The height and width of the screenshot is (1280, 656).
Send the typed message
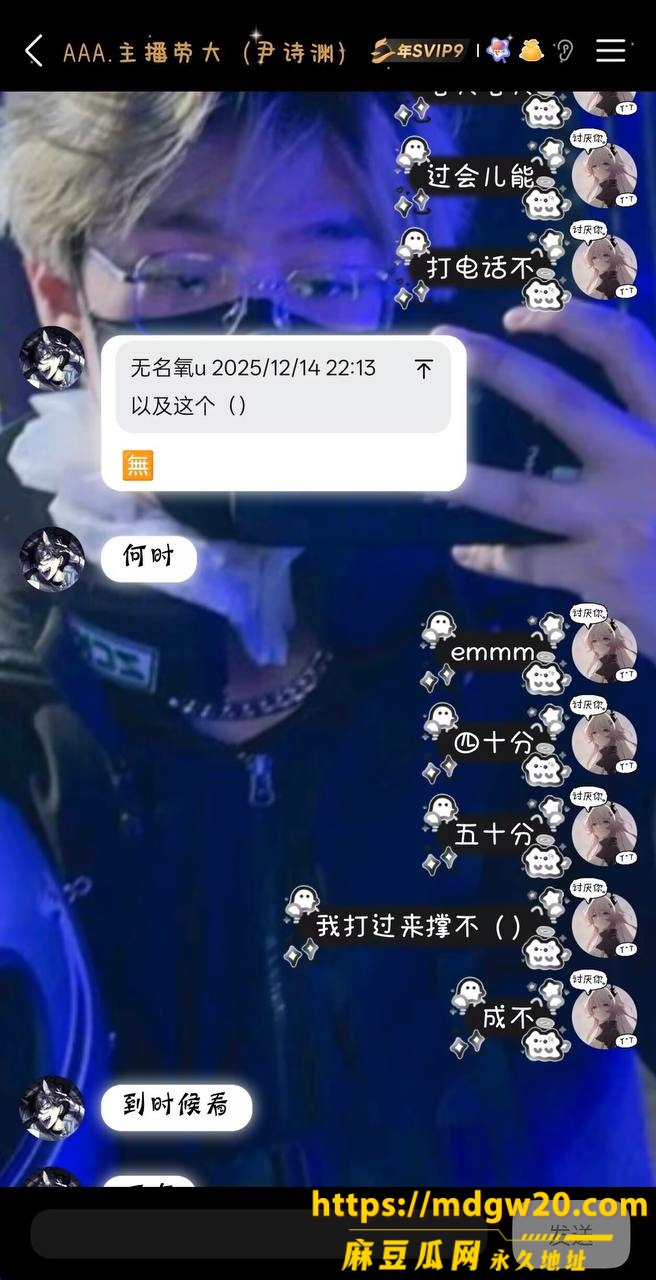(x=571, y=1233)
